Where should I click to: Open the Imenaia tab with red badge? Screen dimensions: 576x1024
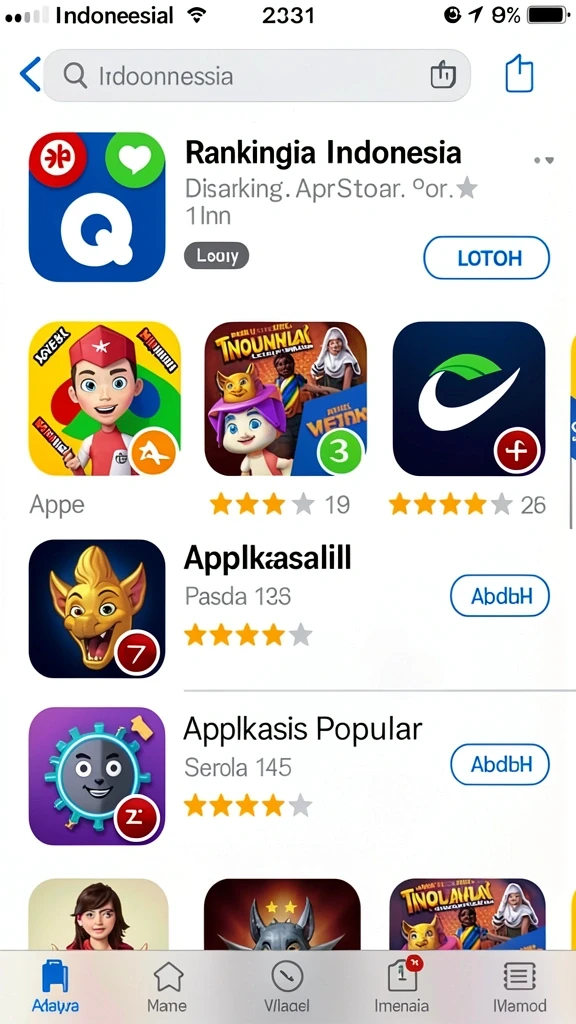pyautogui.click(x=402, y=987)
